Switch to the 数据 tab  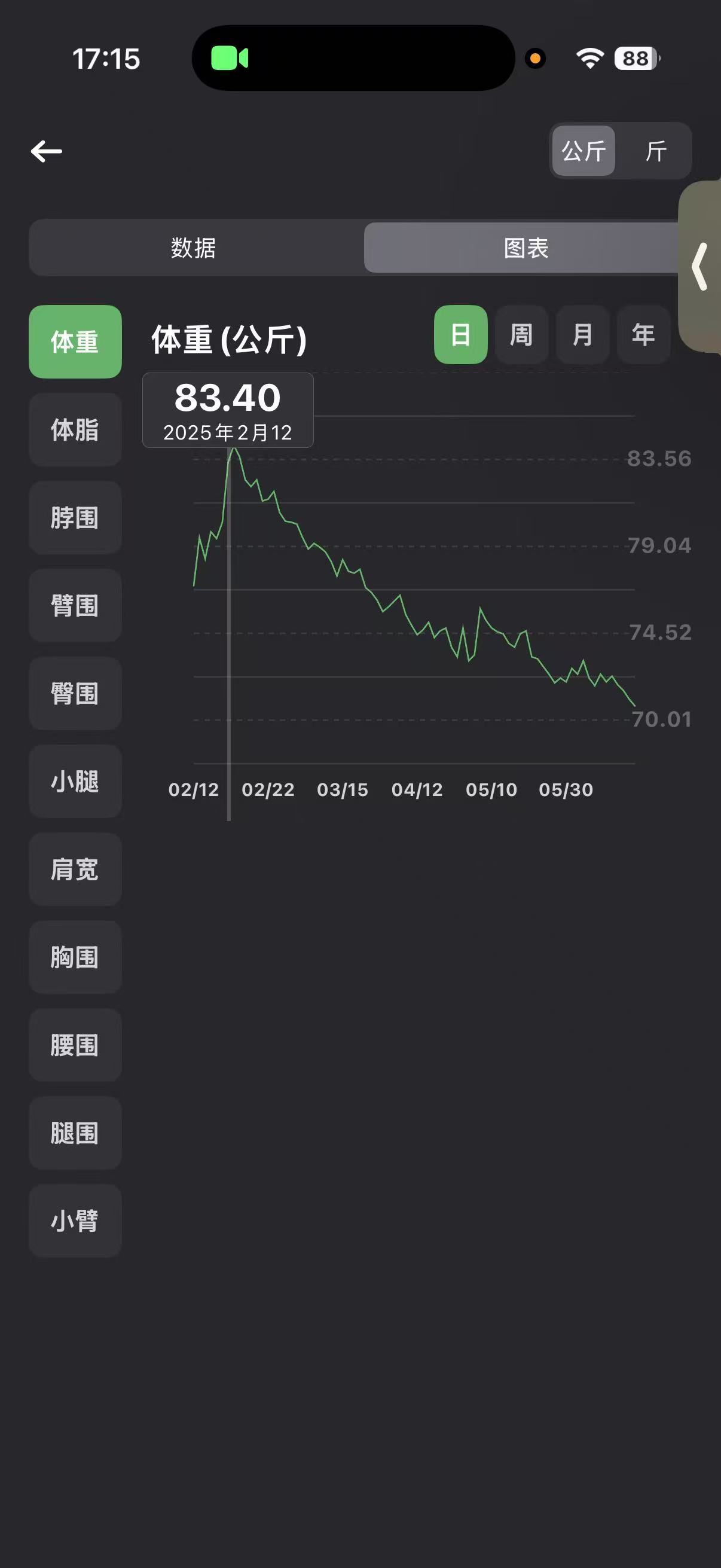coord(194,248)
